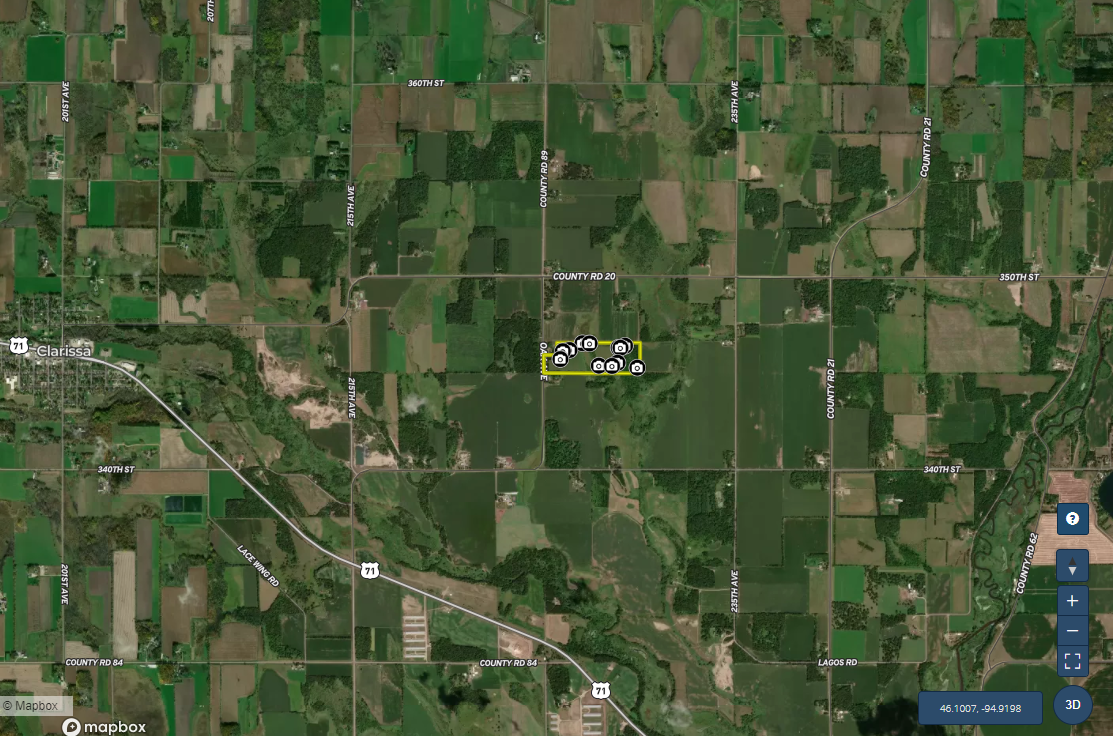The height and width of the screenshot is (736, 1113).
Task: Switch the map to 3D view
Action: point(1073,704)
